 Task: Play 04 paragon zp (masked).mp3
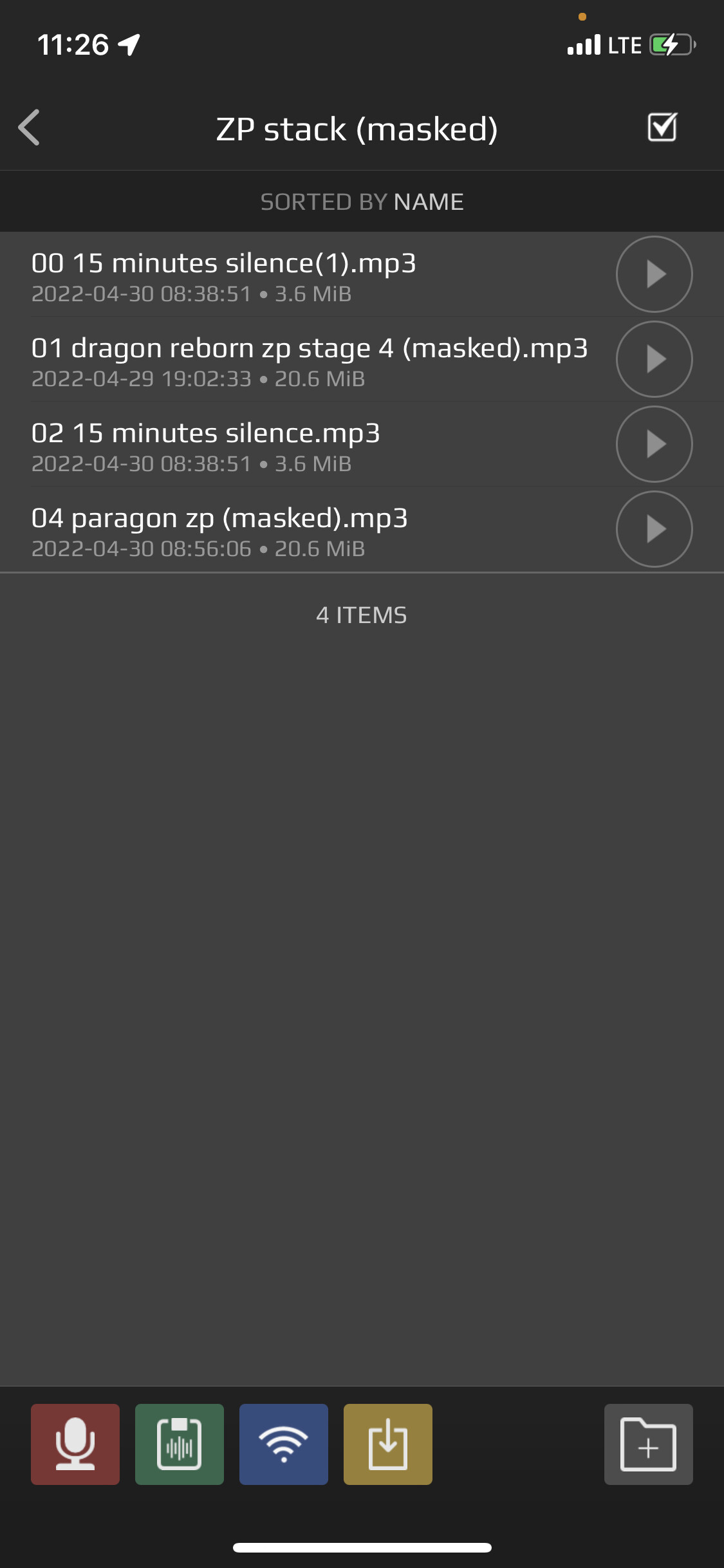pos(654,529)
